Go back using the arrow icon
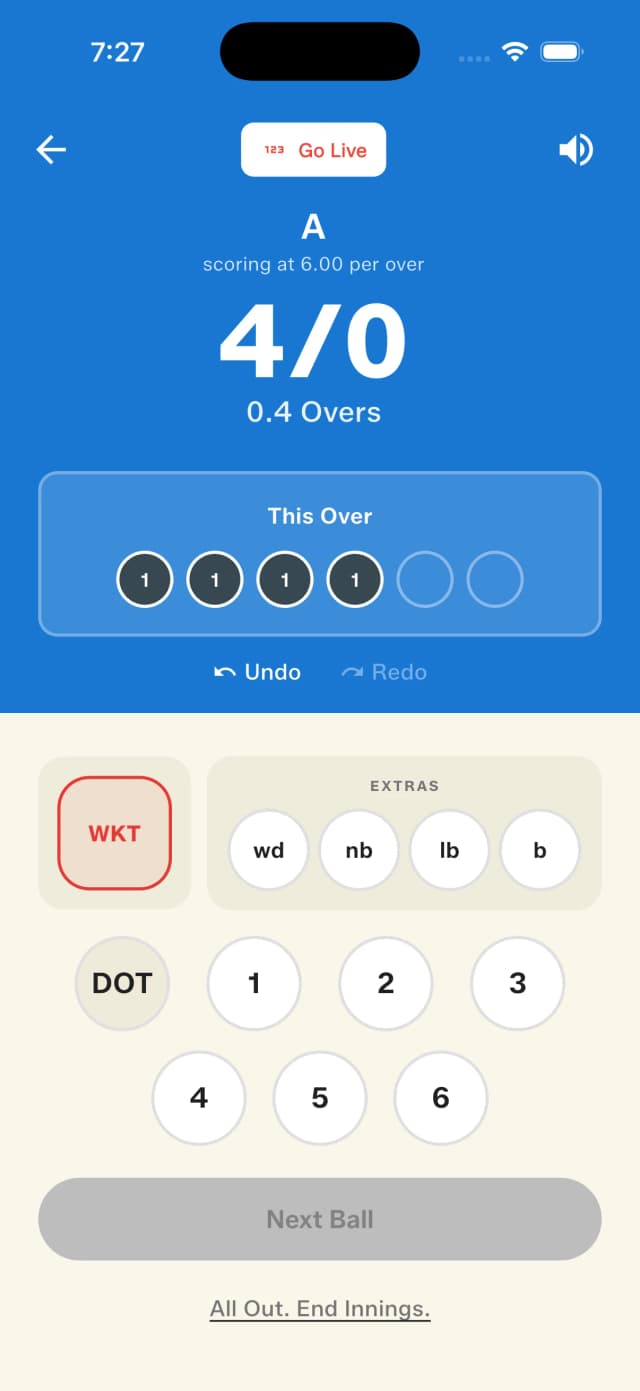The image size is (640, 1391). point(51,150)
